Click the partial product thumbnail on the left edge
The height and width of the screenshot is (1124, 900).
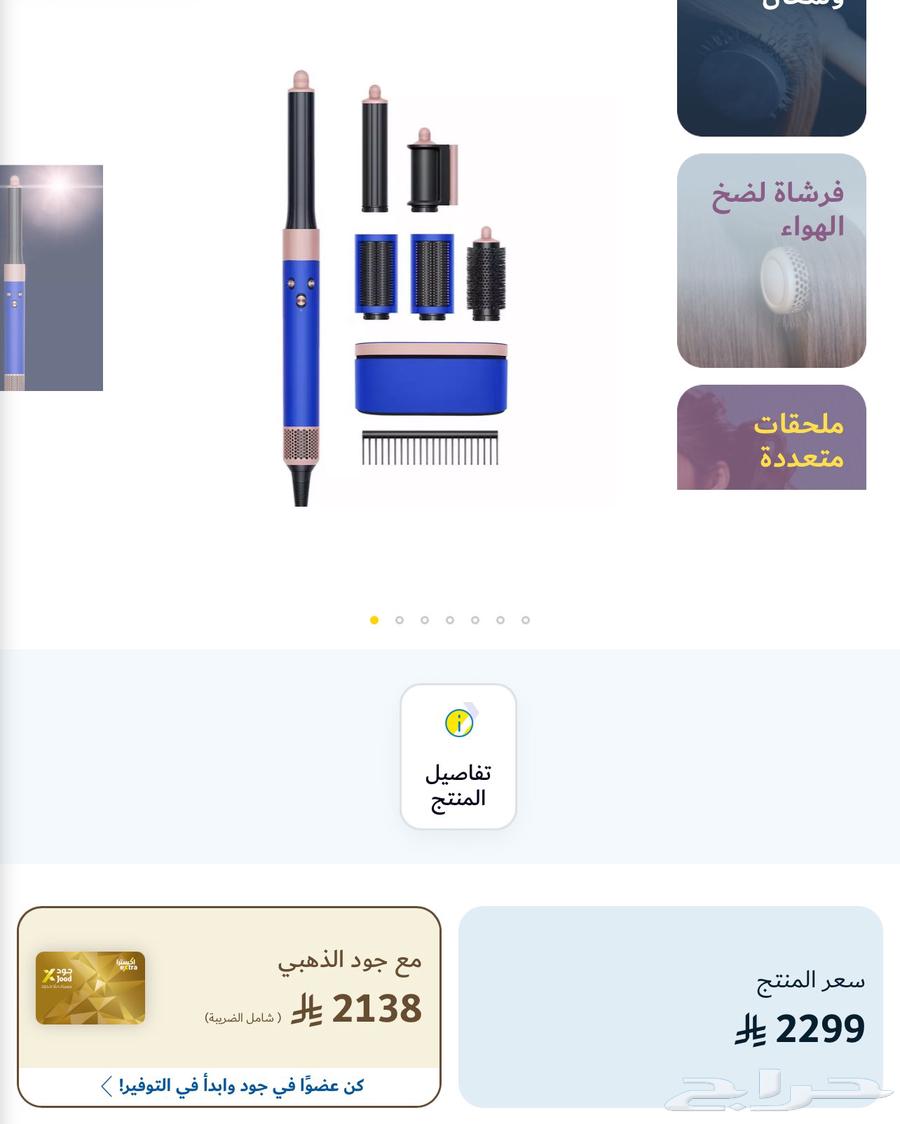pos(51,278)
